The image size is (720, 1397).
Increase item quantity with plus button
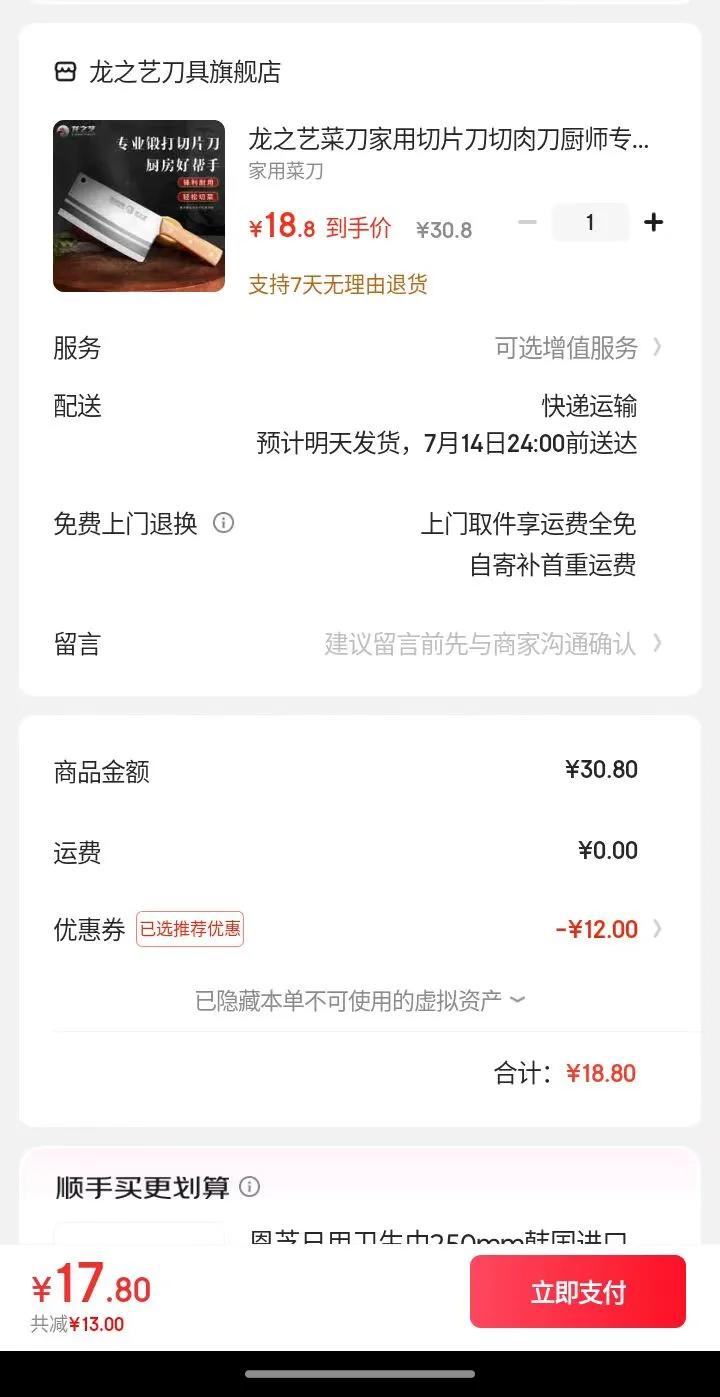click(x=653, y=222)
